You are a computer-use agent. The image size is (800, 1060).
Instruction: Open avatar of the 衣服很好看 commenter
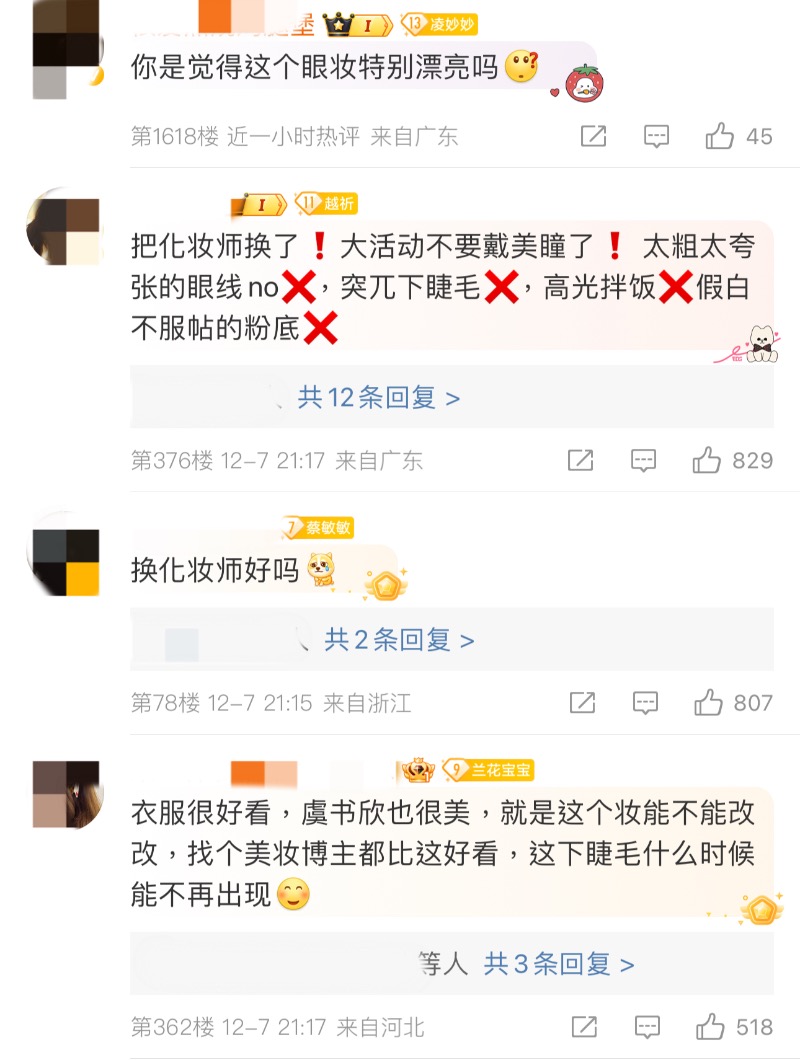coord(66,794)
